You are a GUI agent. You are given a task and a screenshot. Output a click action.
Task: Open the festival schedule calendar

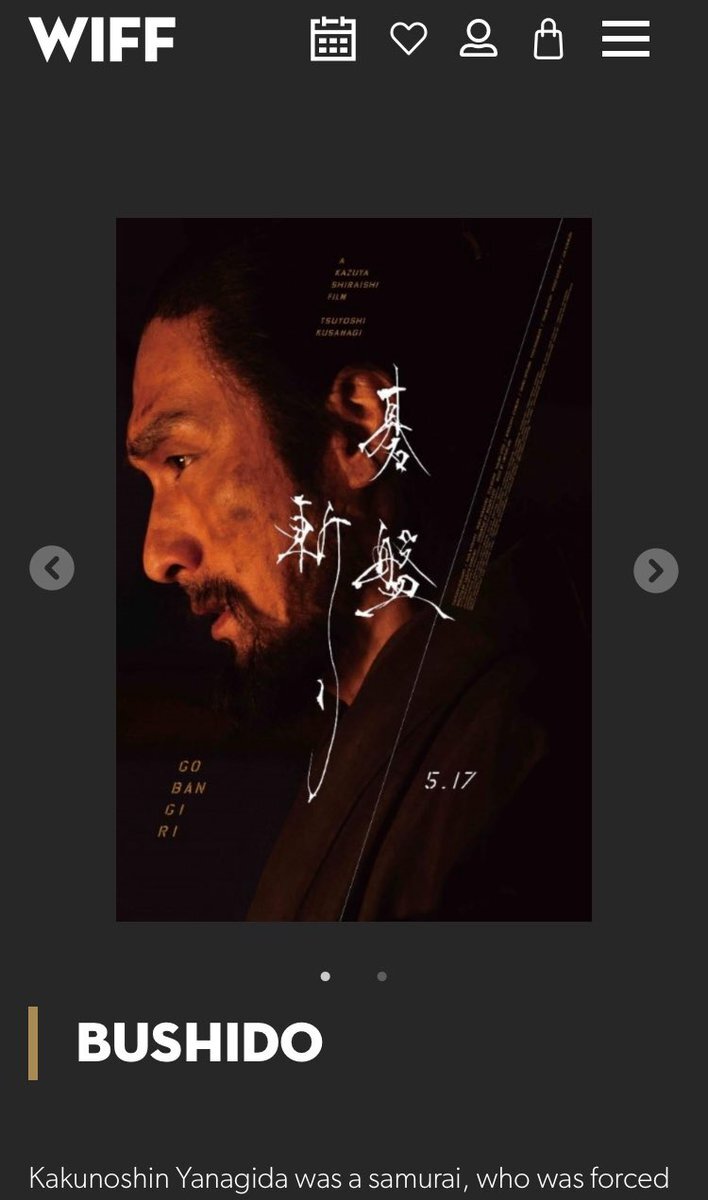(333, 40)
